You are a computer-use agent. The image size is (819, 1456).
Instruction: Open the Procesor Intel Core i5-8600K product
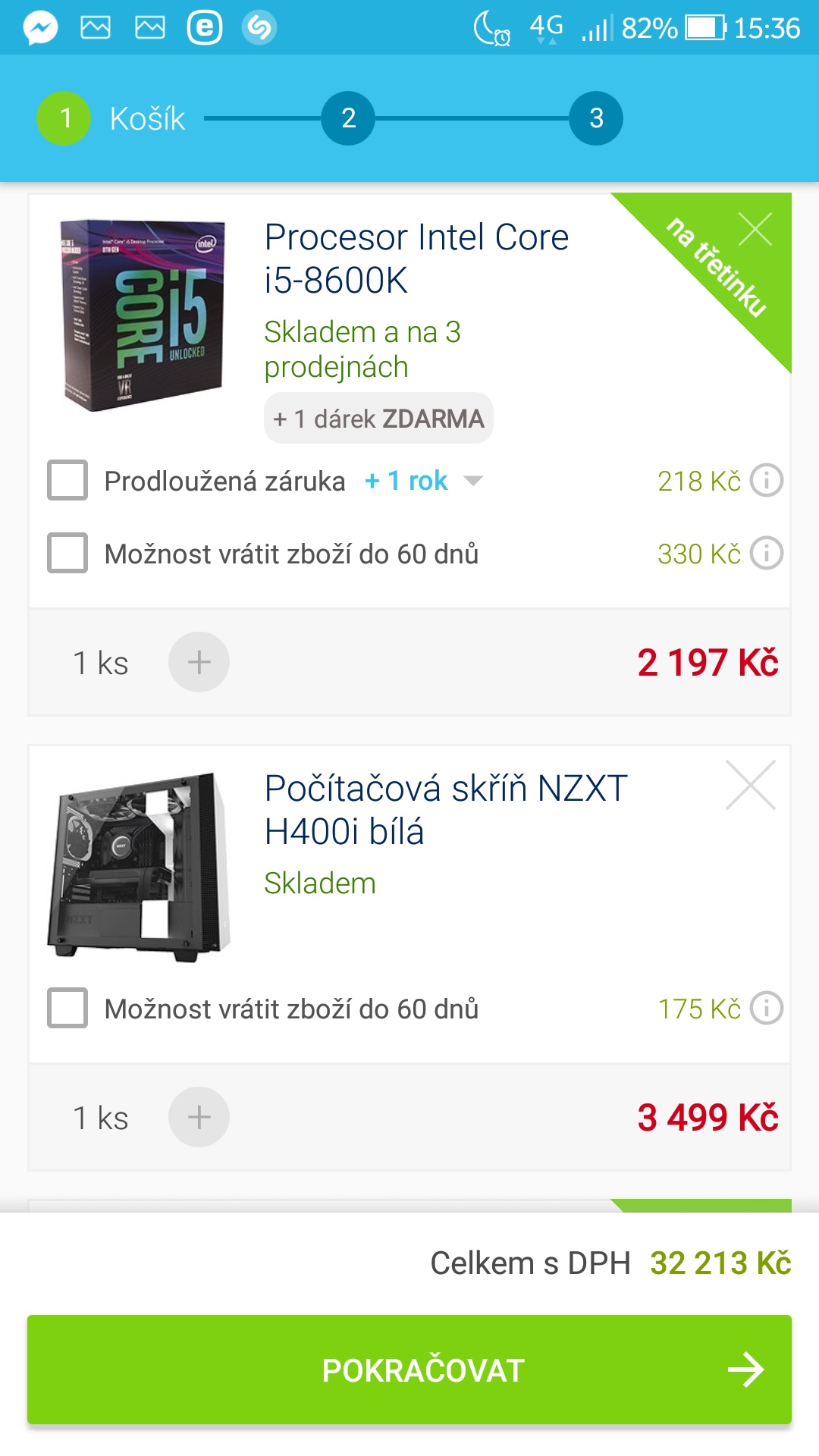416,259
